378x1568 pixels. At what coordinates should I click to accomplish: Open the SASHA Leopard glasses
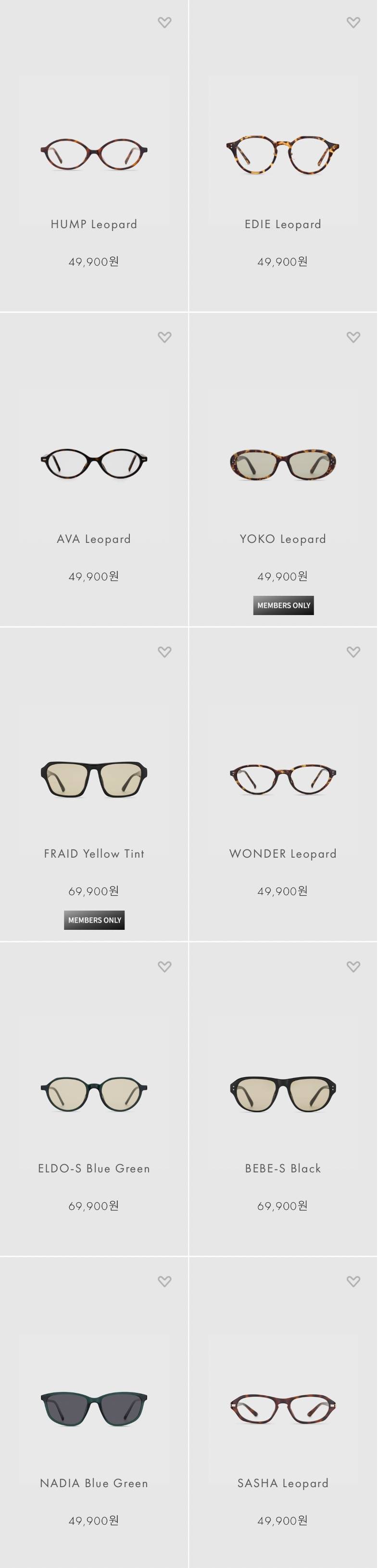click(x=282, y=1409)
